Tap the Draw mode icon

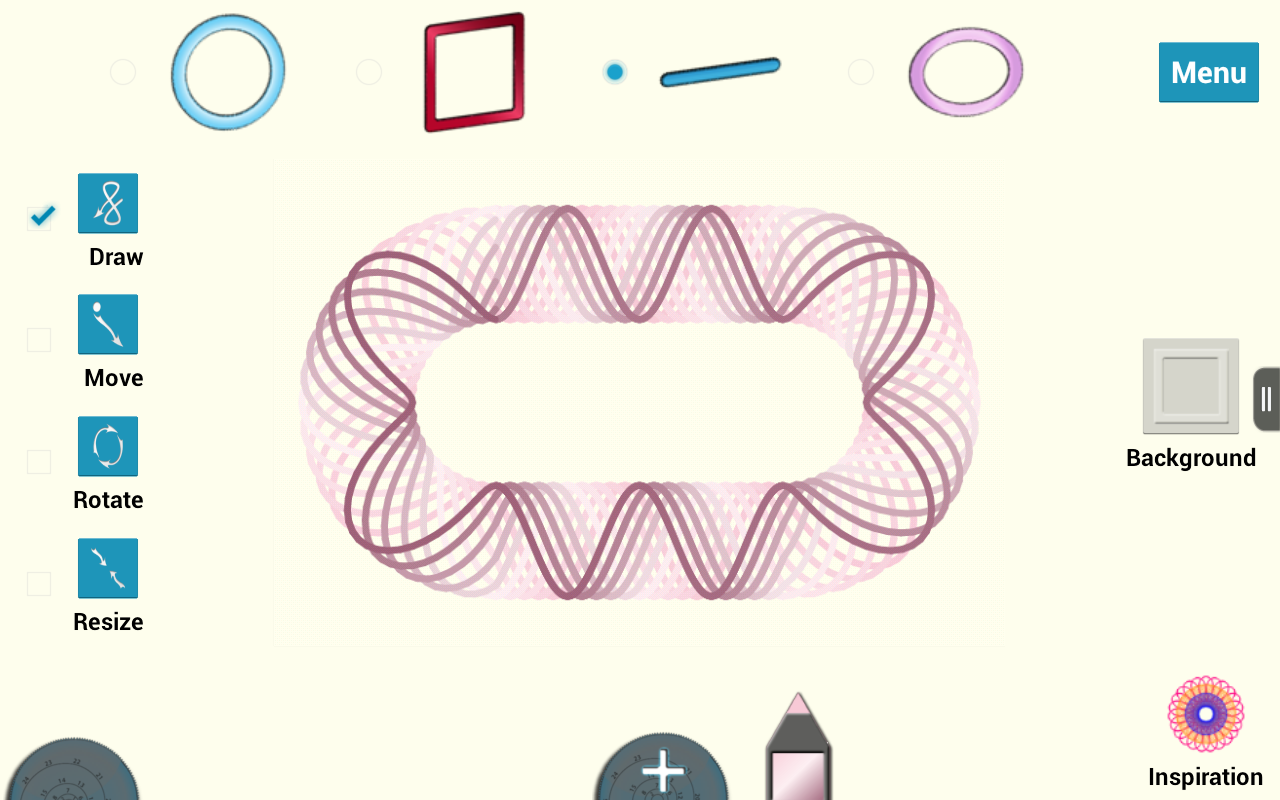(x=108, y=203)
